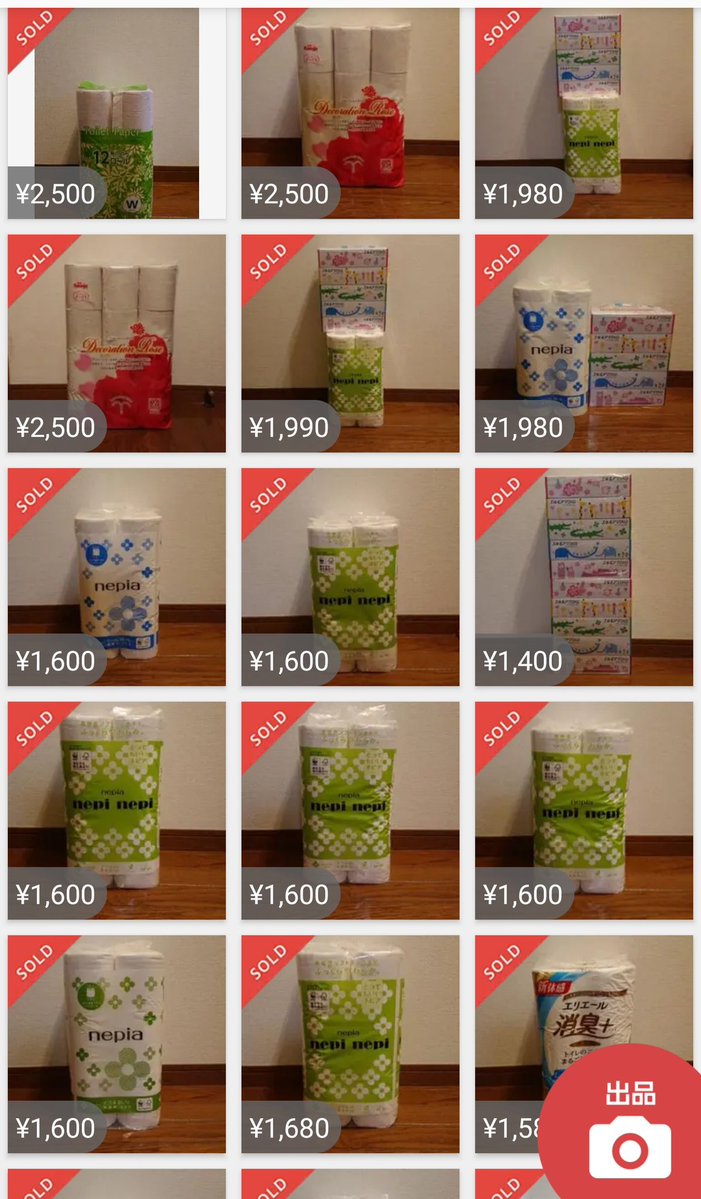Tap the 出品 camera button to list an item
This screenshot has height=1199, width=701.
pyautogui.click(x=630, y=1125)
